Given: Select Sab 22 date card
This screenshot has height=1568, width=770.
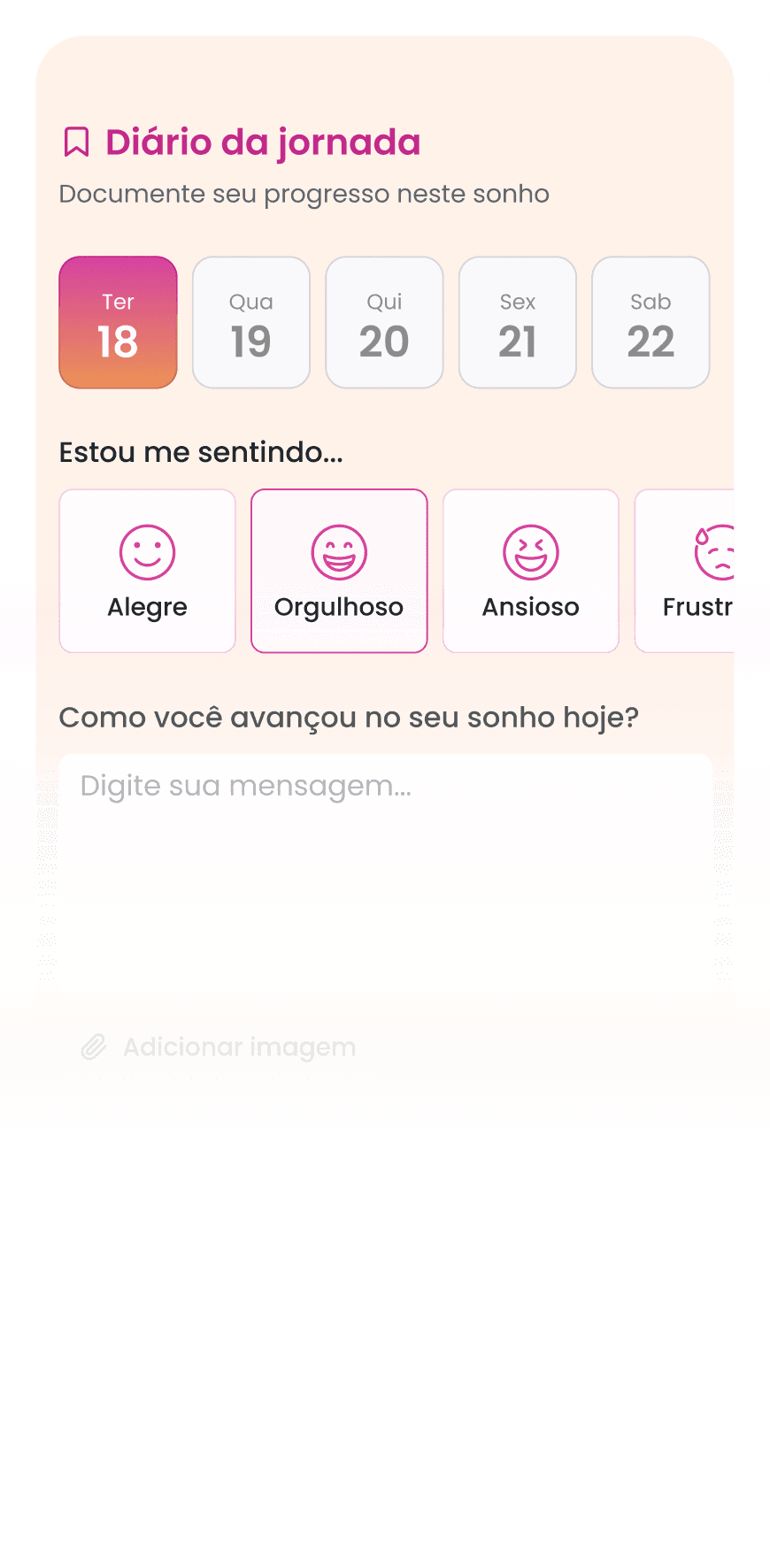Looking at the screenshot, I should click(x=651, y=323).
